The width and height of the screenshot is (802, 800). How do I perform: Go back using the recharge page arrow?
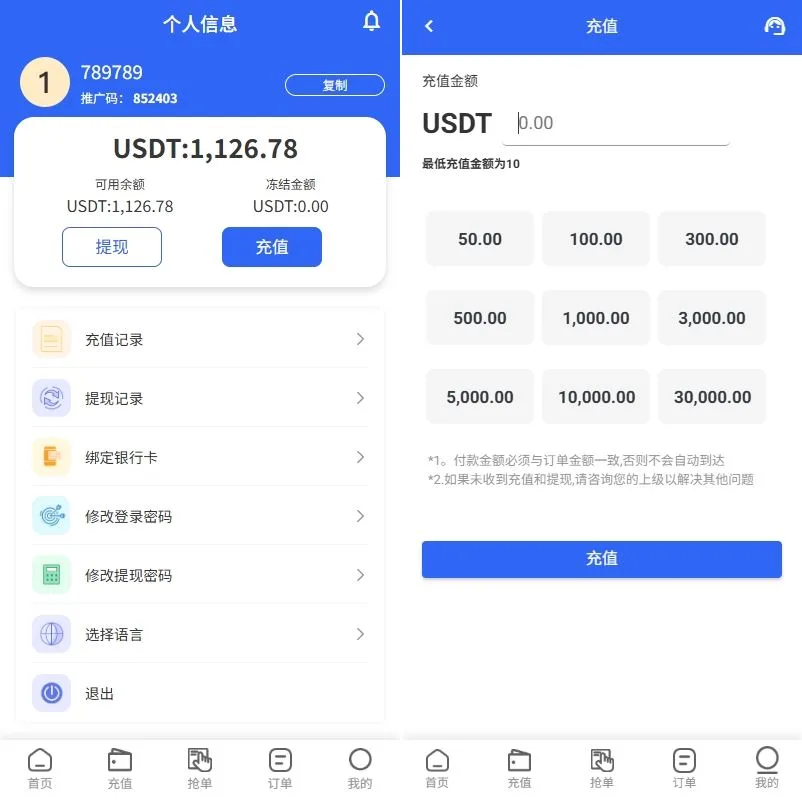pyautogui.click(x=429, y=26)
